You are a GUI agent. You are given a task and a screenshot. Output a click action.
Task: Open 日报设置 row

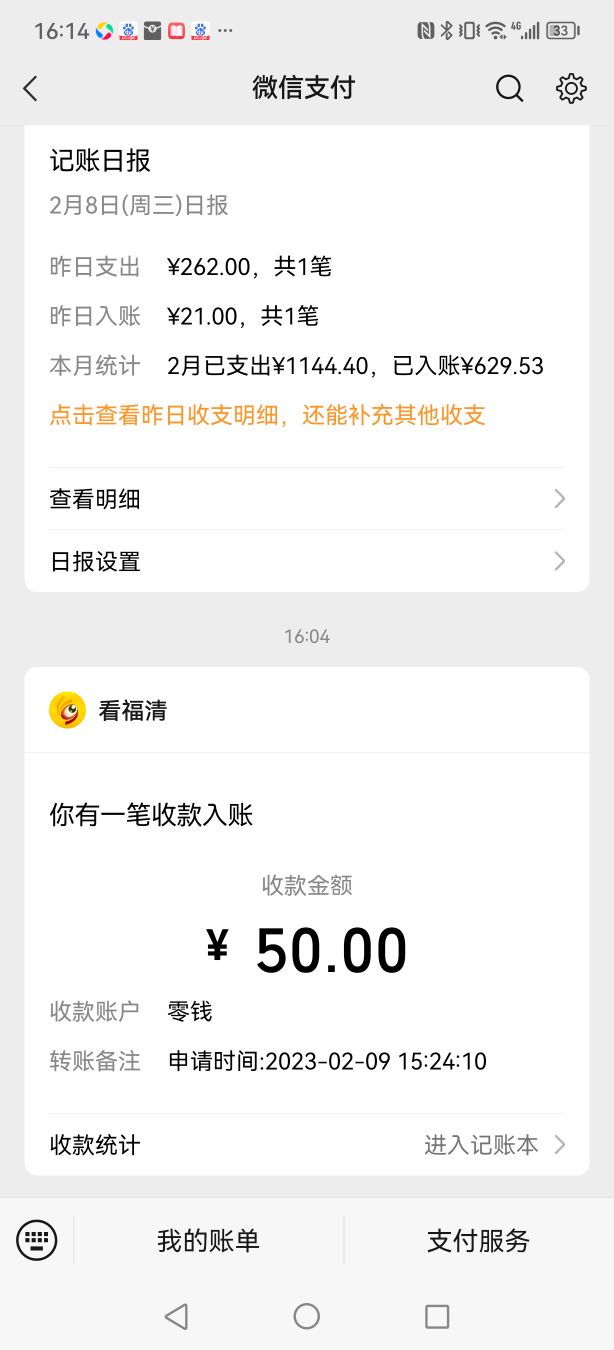pyautogui.click(x=307, y=561)
